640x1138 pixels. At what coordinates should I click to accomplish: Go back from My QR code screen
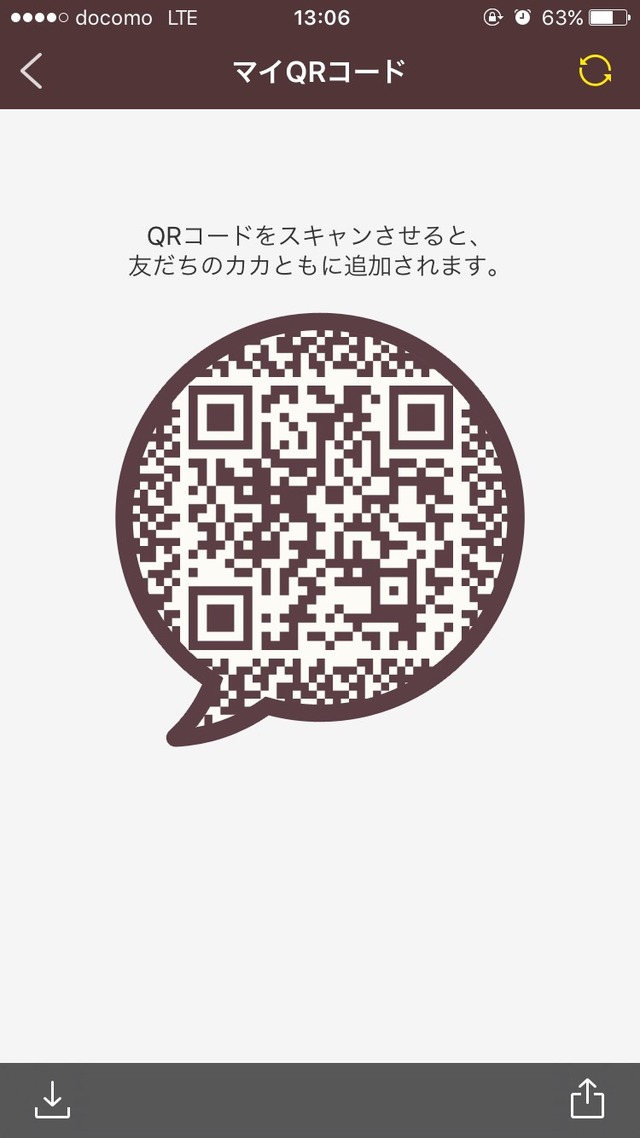pos(32,71)
